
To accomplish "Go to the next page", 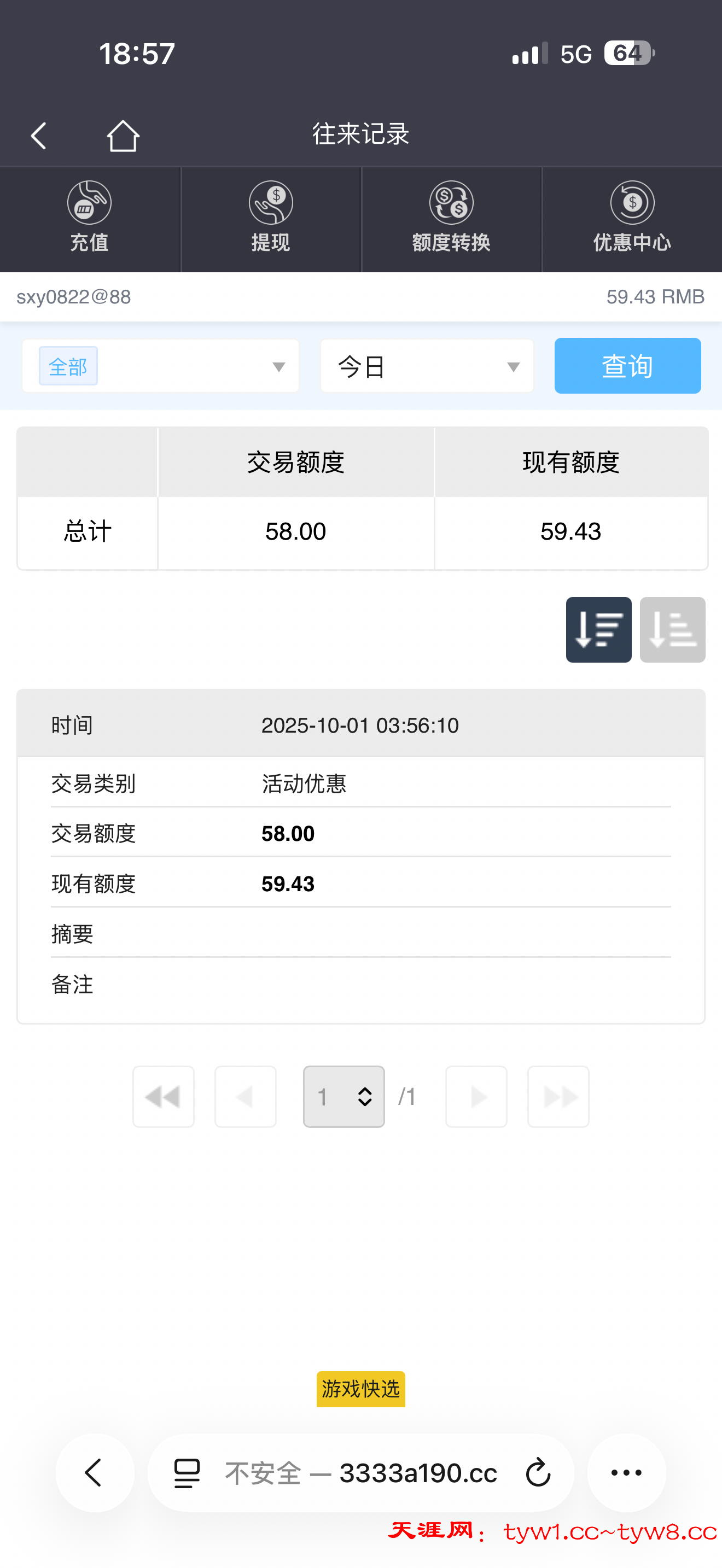I will [x=476, y=1096].
